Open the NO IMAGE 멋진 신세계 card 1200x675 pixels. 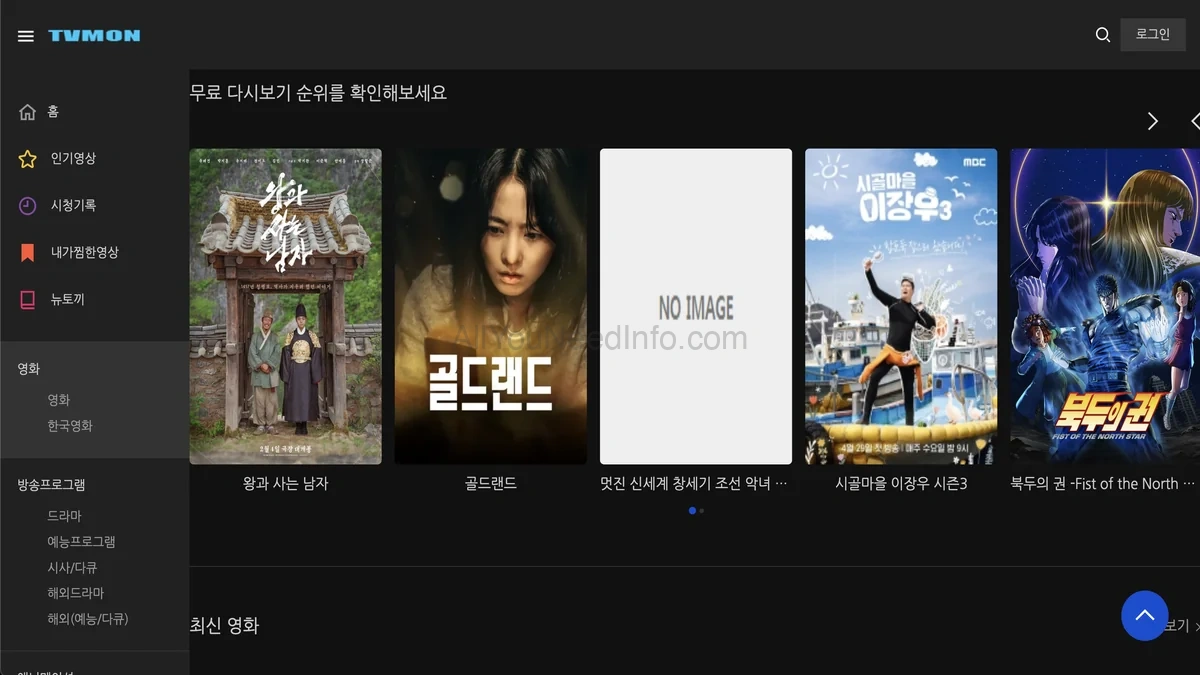pyautogui.click(x=696, y=306)
